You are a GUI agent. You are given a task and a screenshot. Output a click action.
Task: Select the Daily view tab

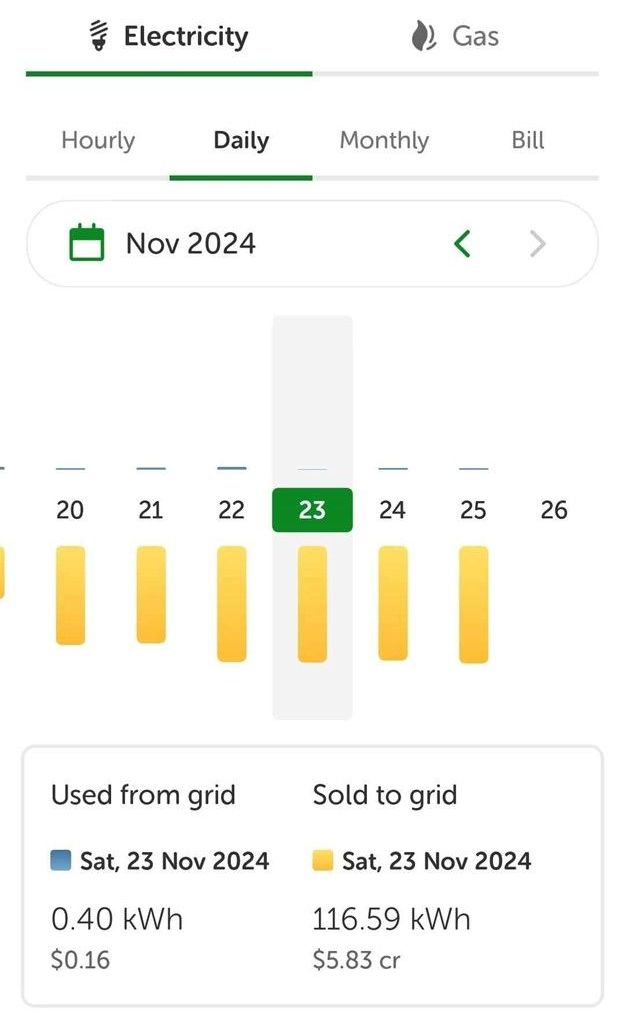pos(241,140)
